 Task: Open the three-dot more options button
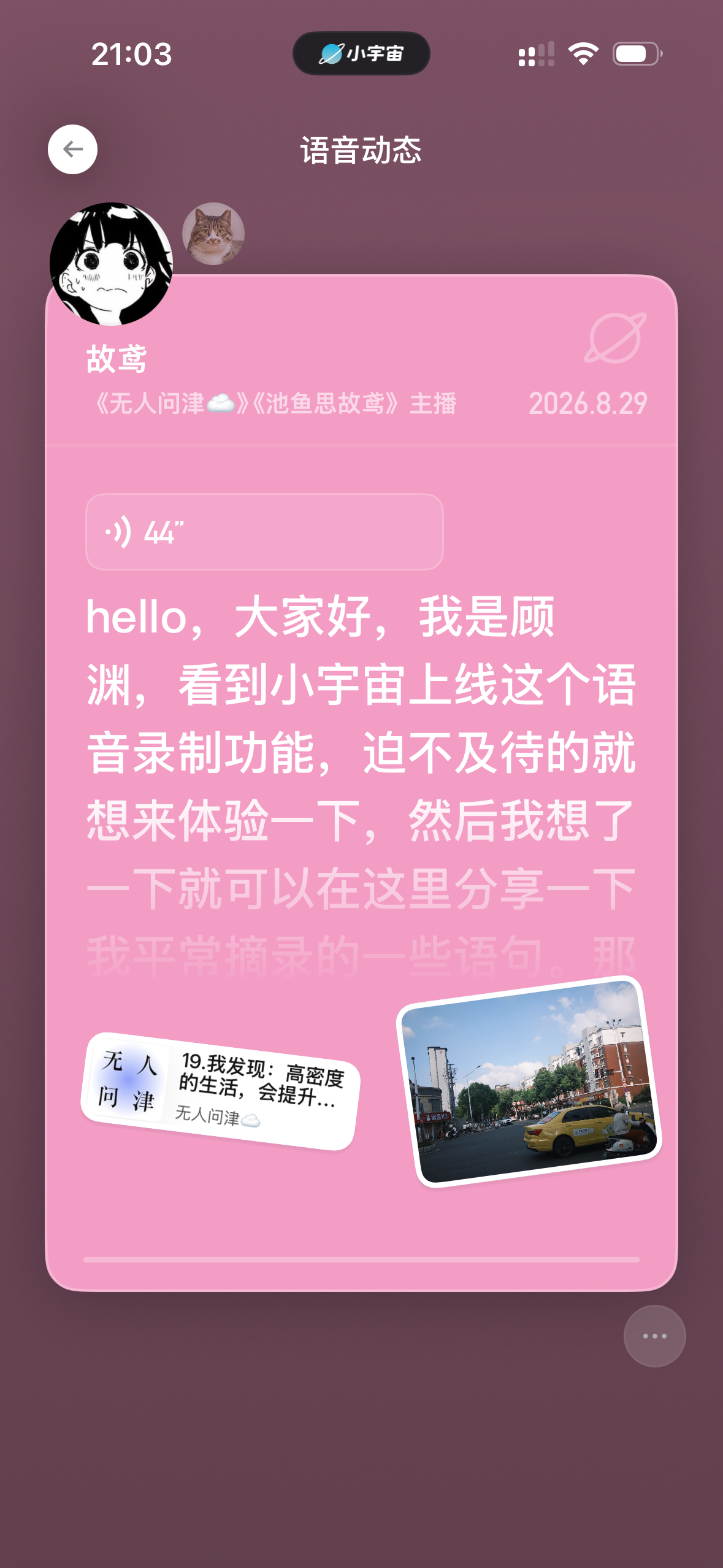coord(654,1335)
